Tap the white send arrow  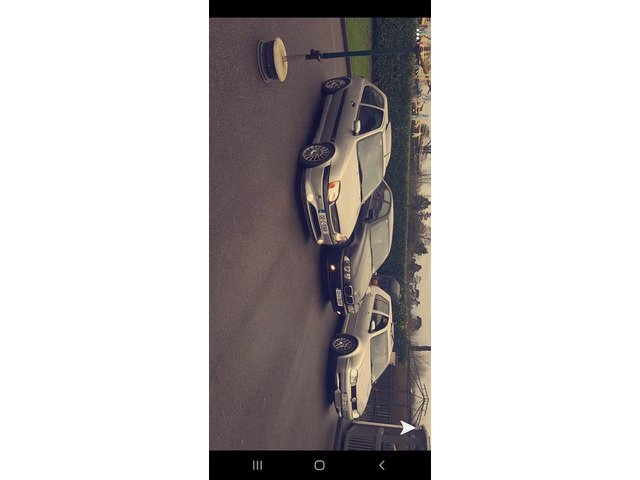coord(408,428)
